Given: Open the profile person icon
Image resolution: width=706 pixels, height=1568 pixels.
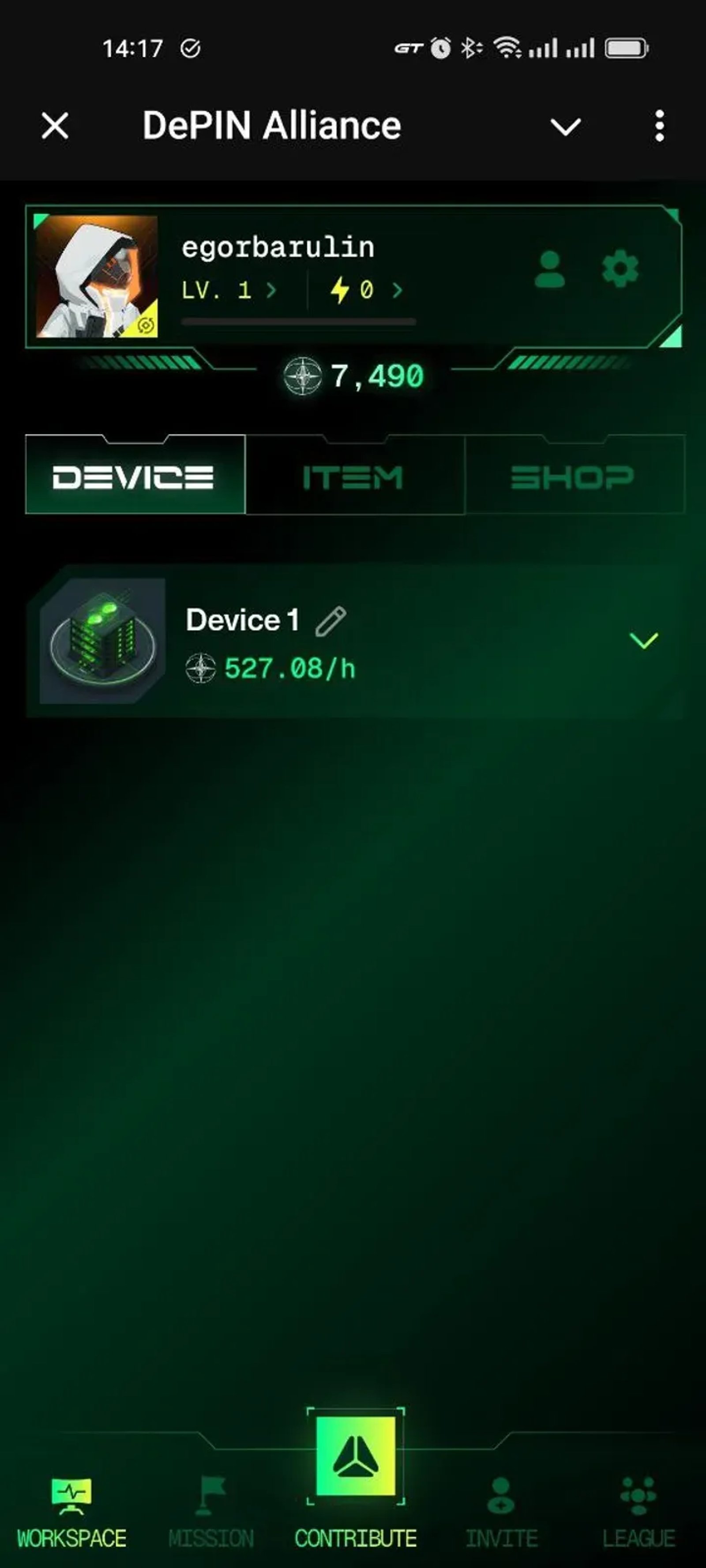Looking at the screenshot, I should click(x=549, y=270).
